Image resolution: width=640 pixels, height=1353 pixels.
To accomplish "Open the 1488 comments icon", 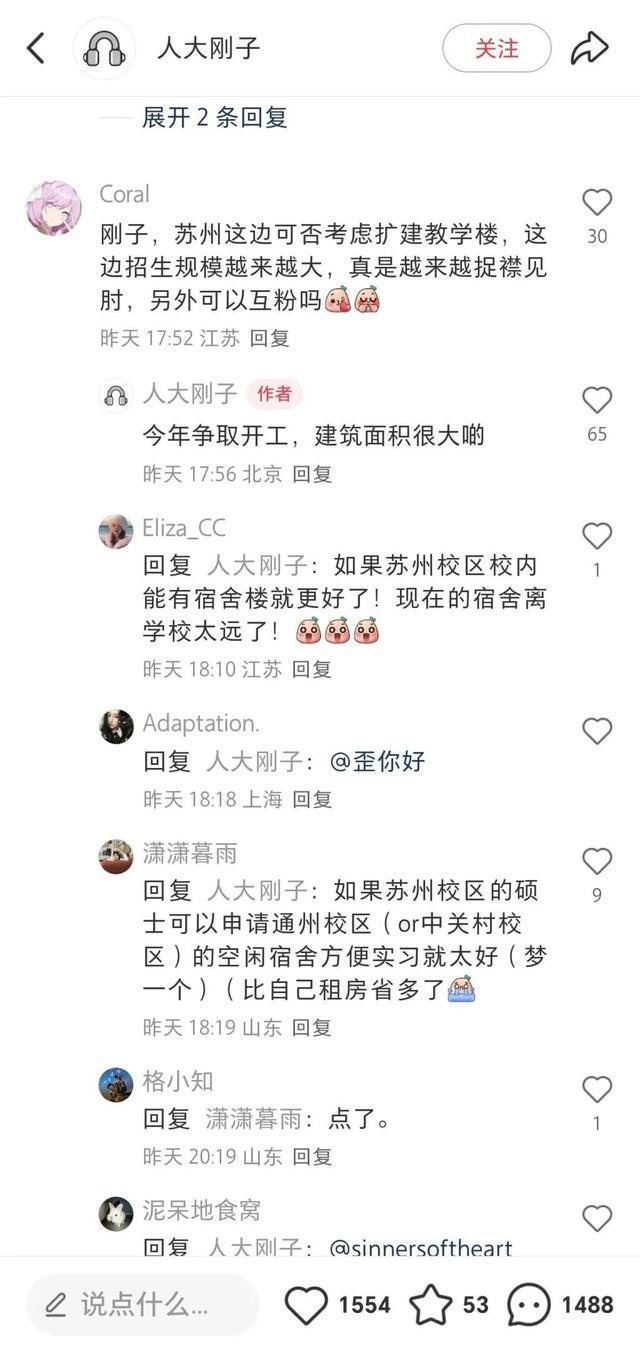I will tap(529, 1304).
